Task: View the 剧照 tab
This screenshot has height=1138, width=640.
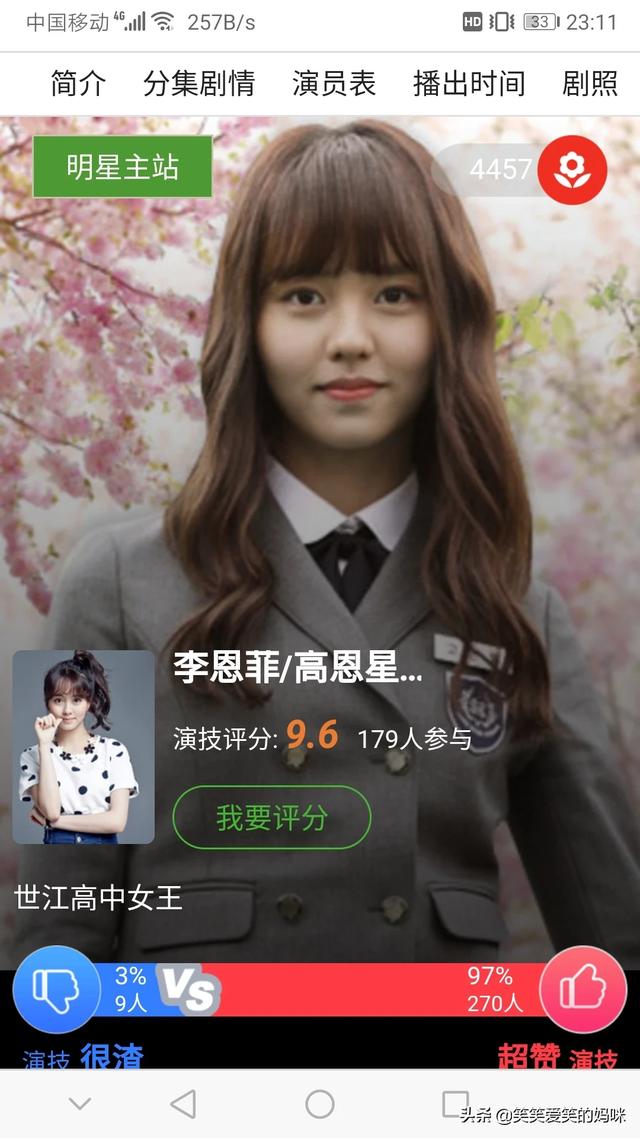Action: [590, 84]
